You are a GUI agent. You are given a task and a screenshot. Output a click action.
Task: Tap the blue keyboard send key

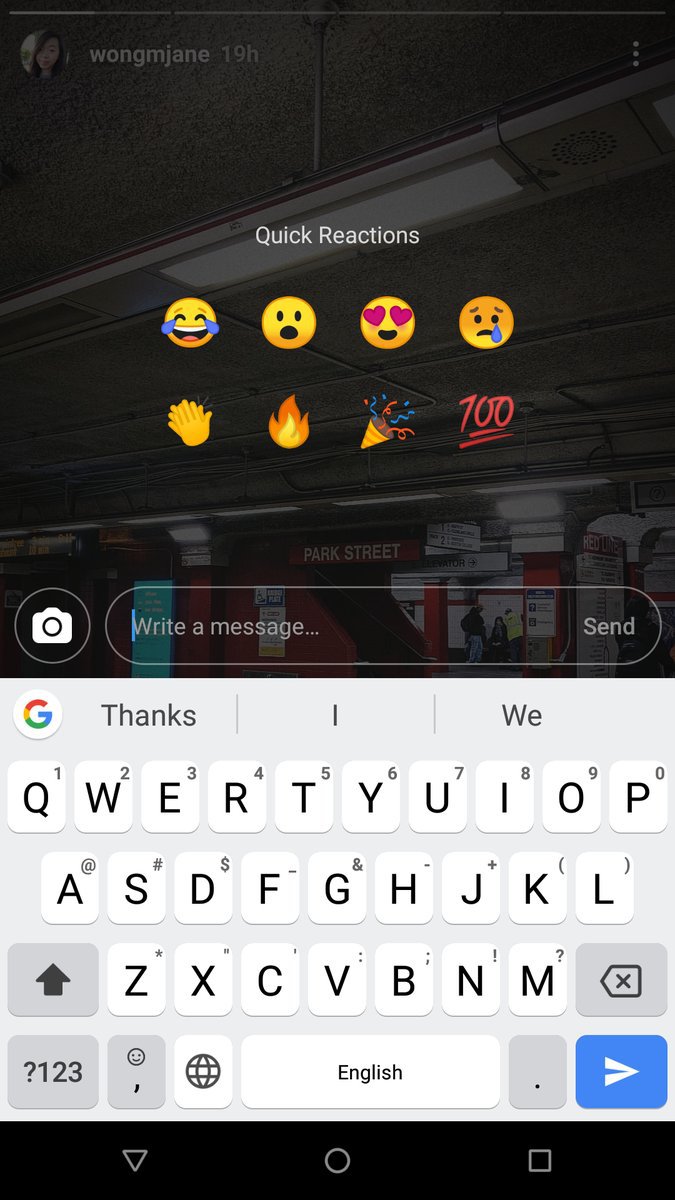(x=621, y=1072)
